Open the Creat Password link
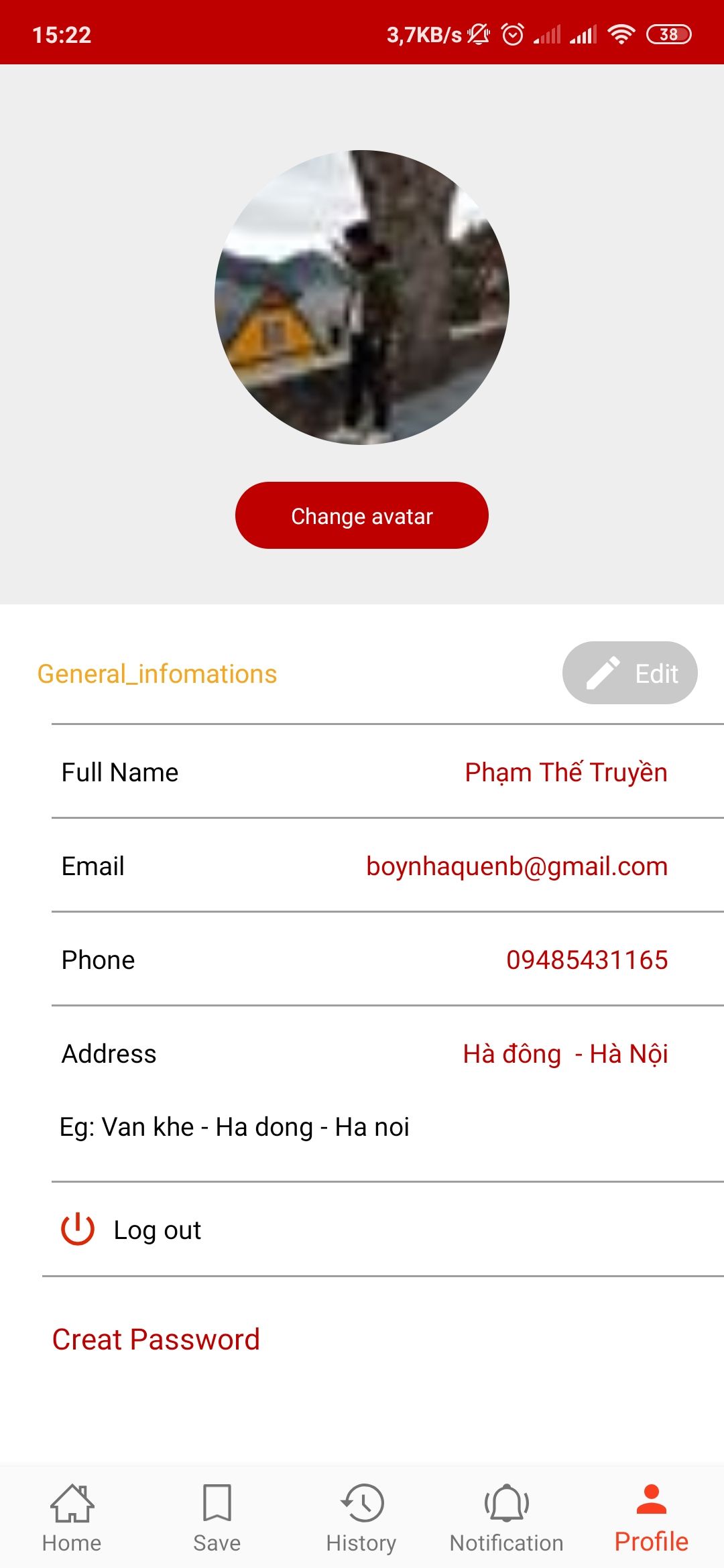The width and height of the screenshot is (724, 1568). [156, 1340]
